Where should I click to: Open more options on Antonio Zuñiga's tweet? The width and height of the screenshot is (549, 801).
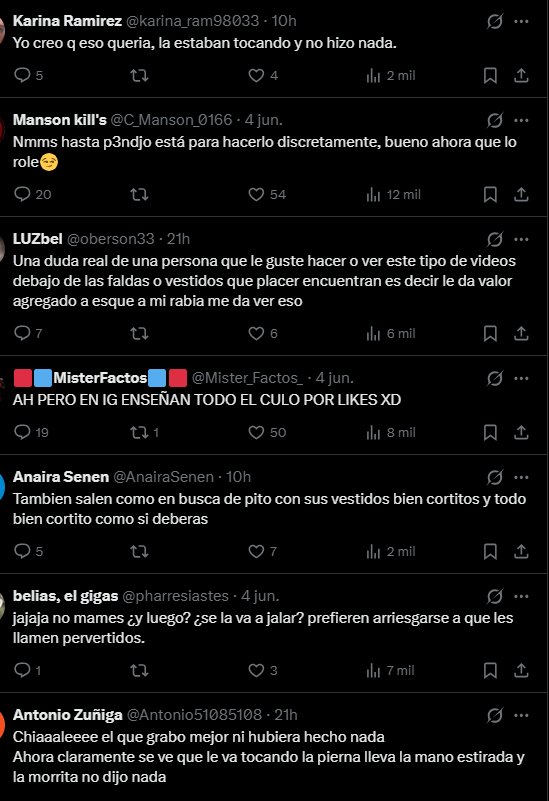click(521, 715)
